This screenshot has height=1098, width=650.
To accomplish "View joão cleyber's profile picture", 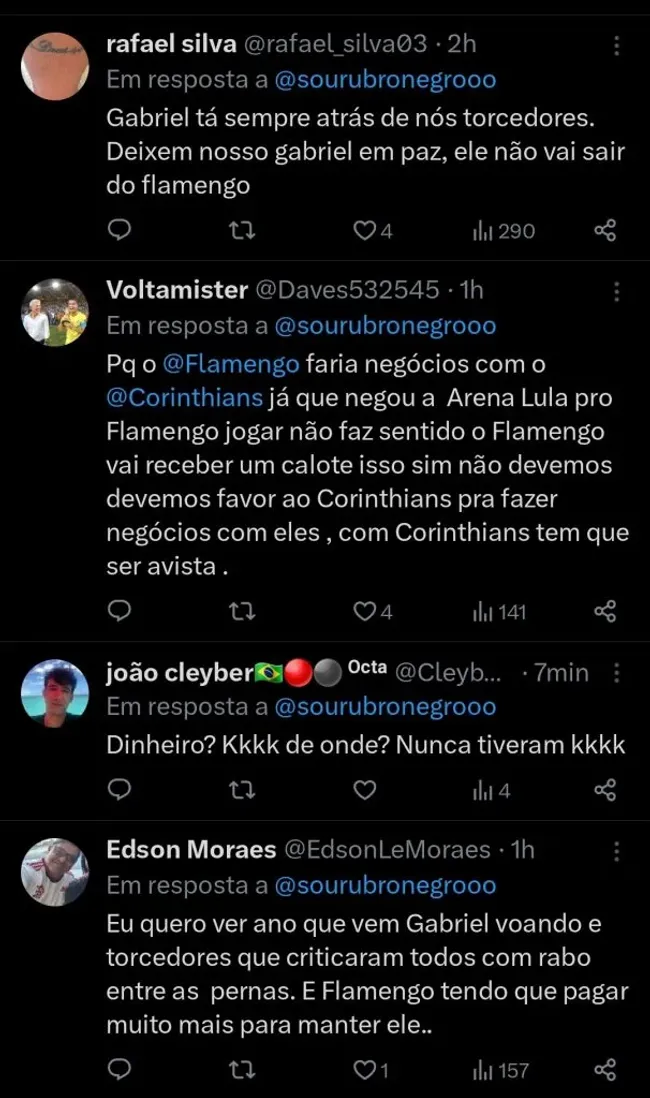I will (x=55, y=693).
